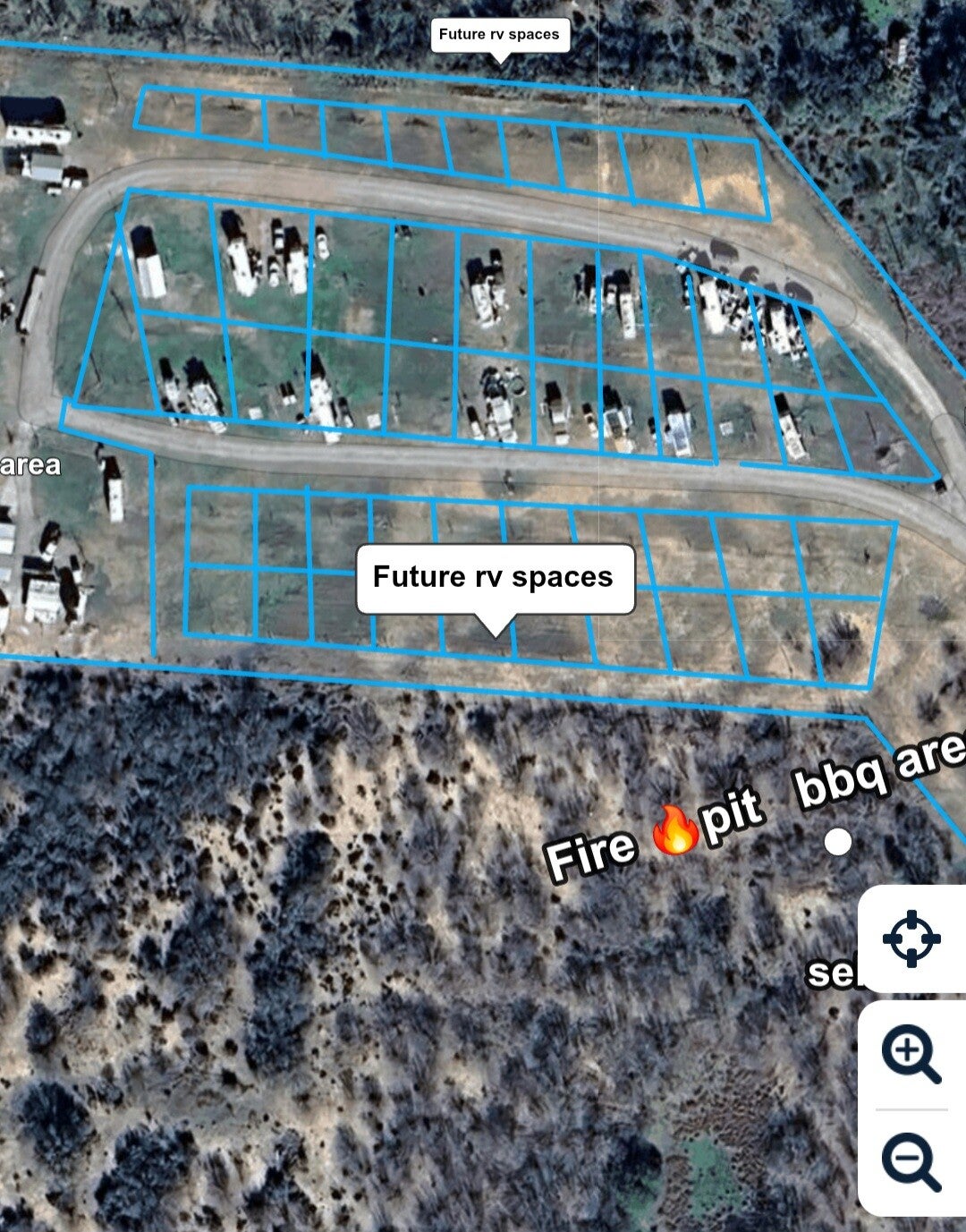The image size is (966, 1232).
Task: Center map on my current location
Action: pos(911,939)
